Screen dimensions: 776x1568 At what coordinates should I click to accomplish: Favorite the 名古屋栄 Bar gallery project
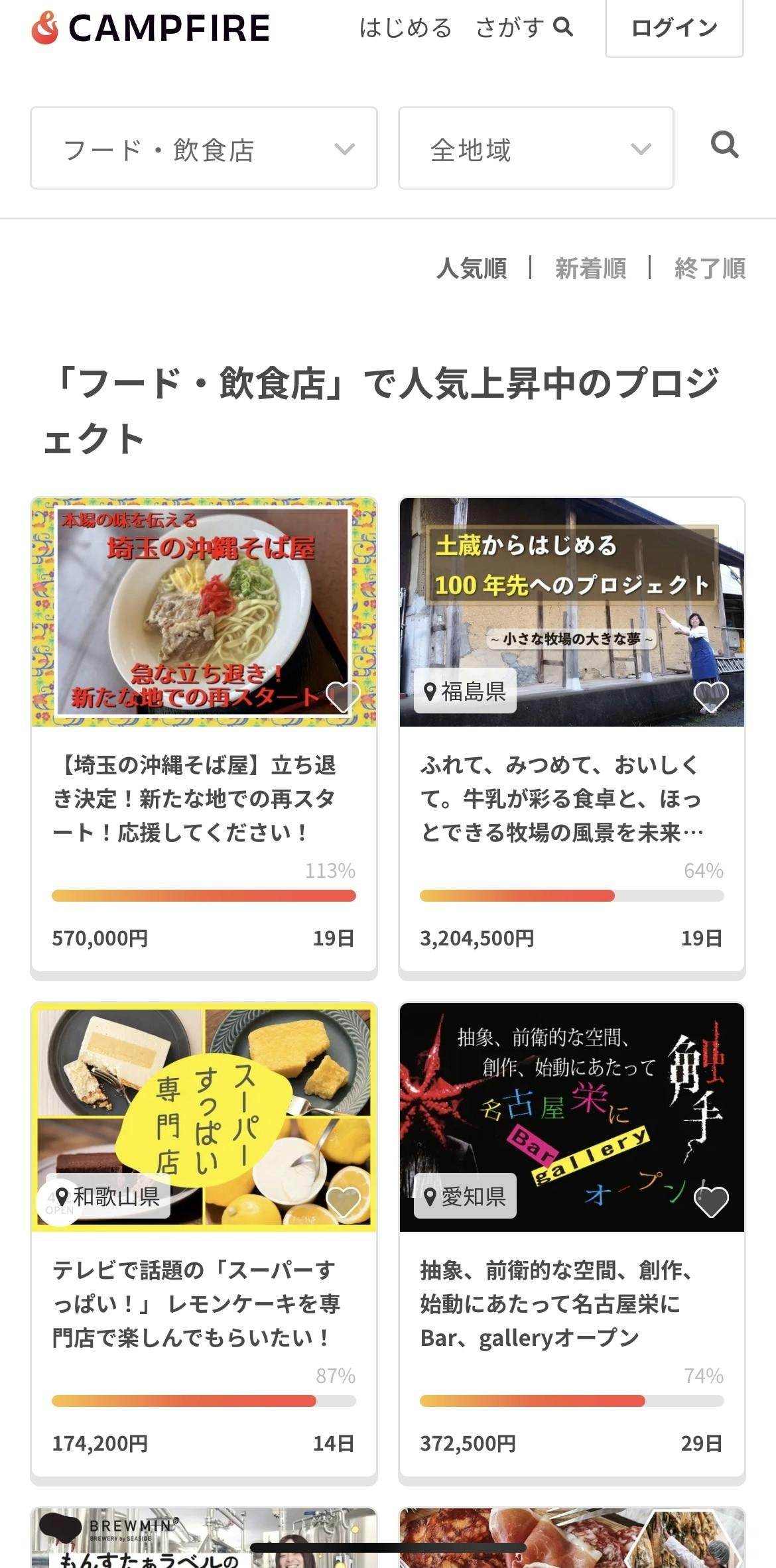click(x=710, y=1201)
